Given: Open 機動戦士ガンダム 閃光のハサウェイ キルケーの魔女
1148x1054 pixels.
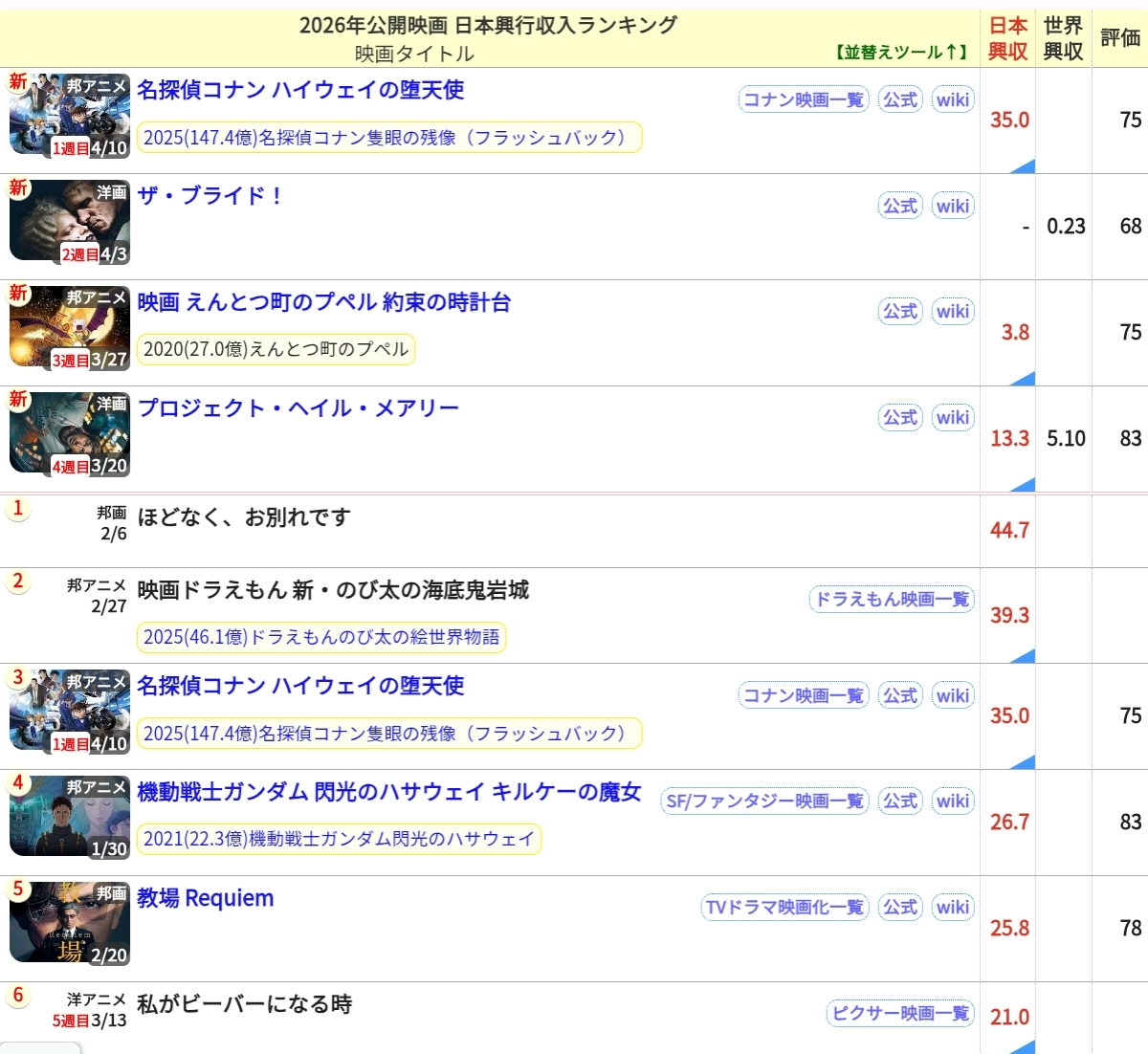Looking at the screenshot, I should point(388,793).
